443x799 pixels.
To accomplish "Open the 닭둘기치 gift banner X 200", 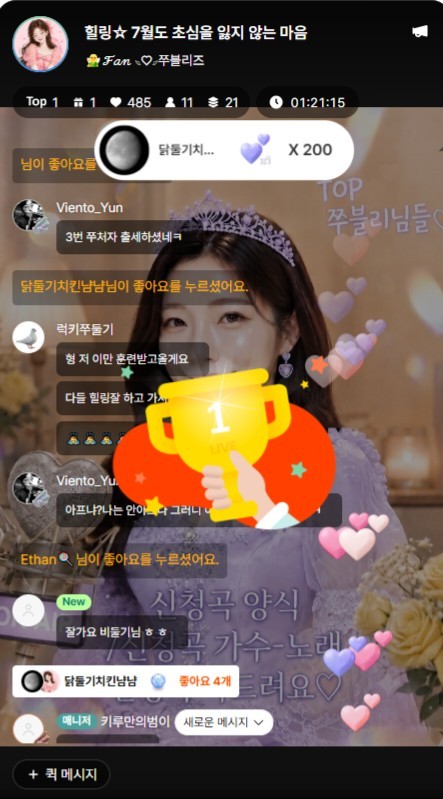I will 224,150.
